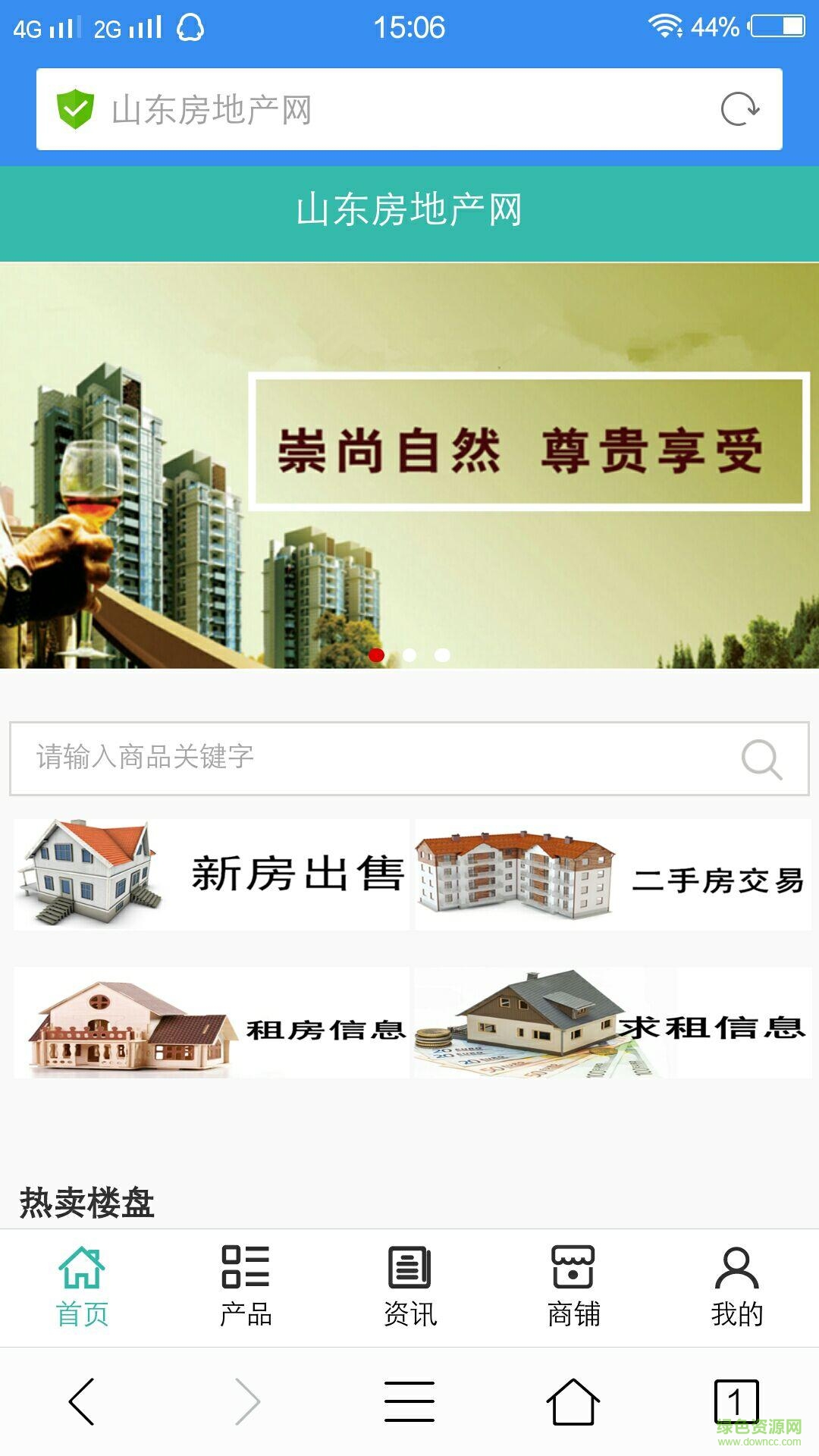Switch to the 商铺 tab
The height and width of the screenshot is (1456, 819).
click(573, 1287)
